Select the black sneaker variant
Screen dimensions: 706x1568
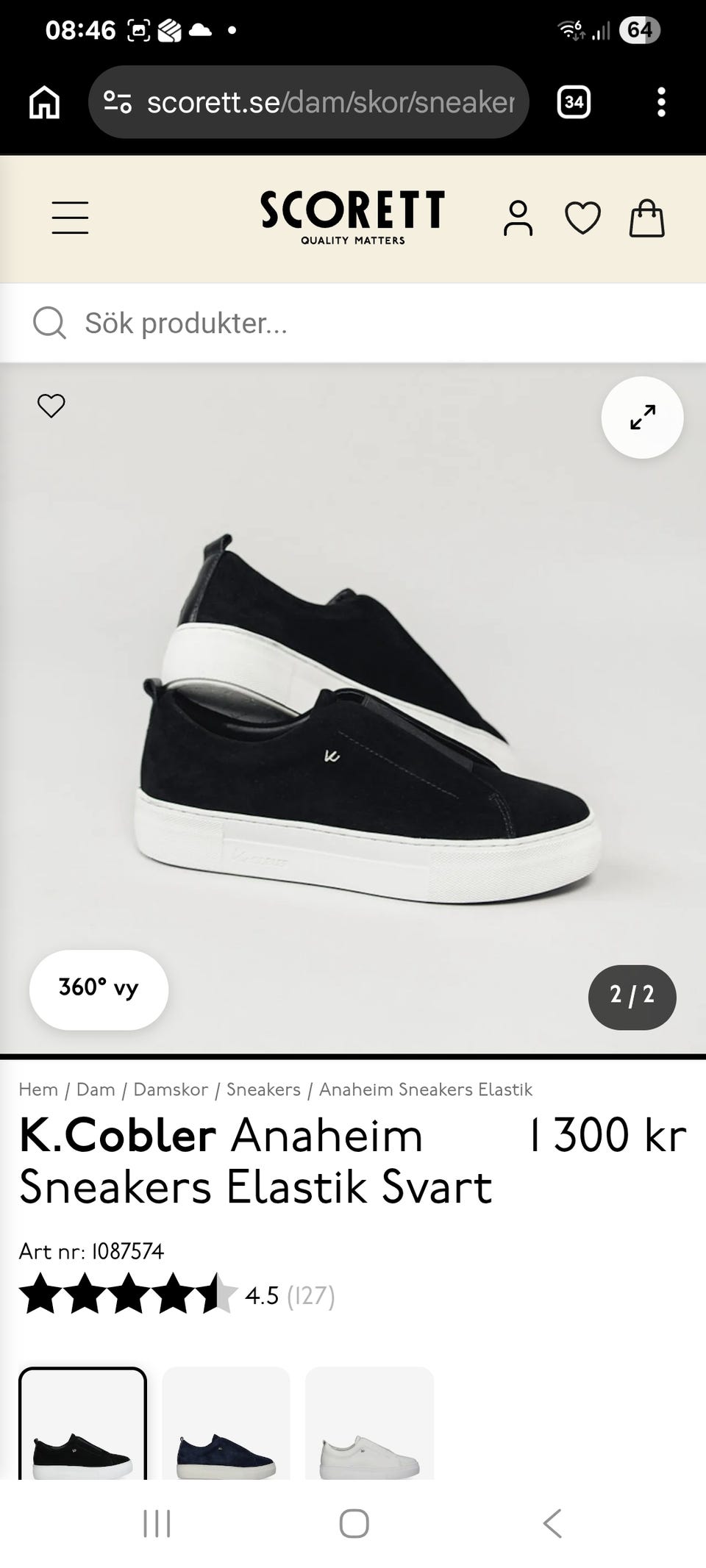pos(82,1425)
